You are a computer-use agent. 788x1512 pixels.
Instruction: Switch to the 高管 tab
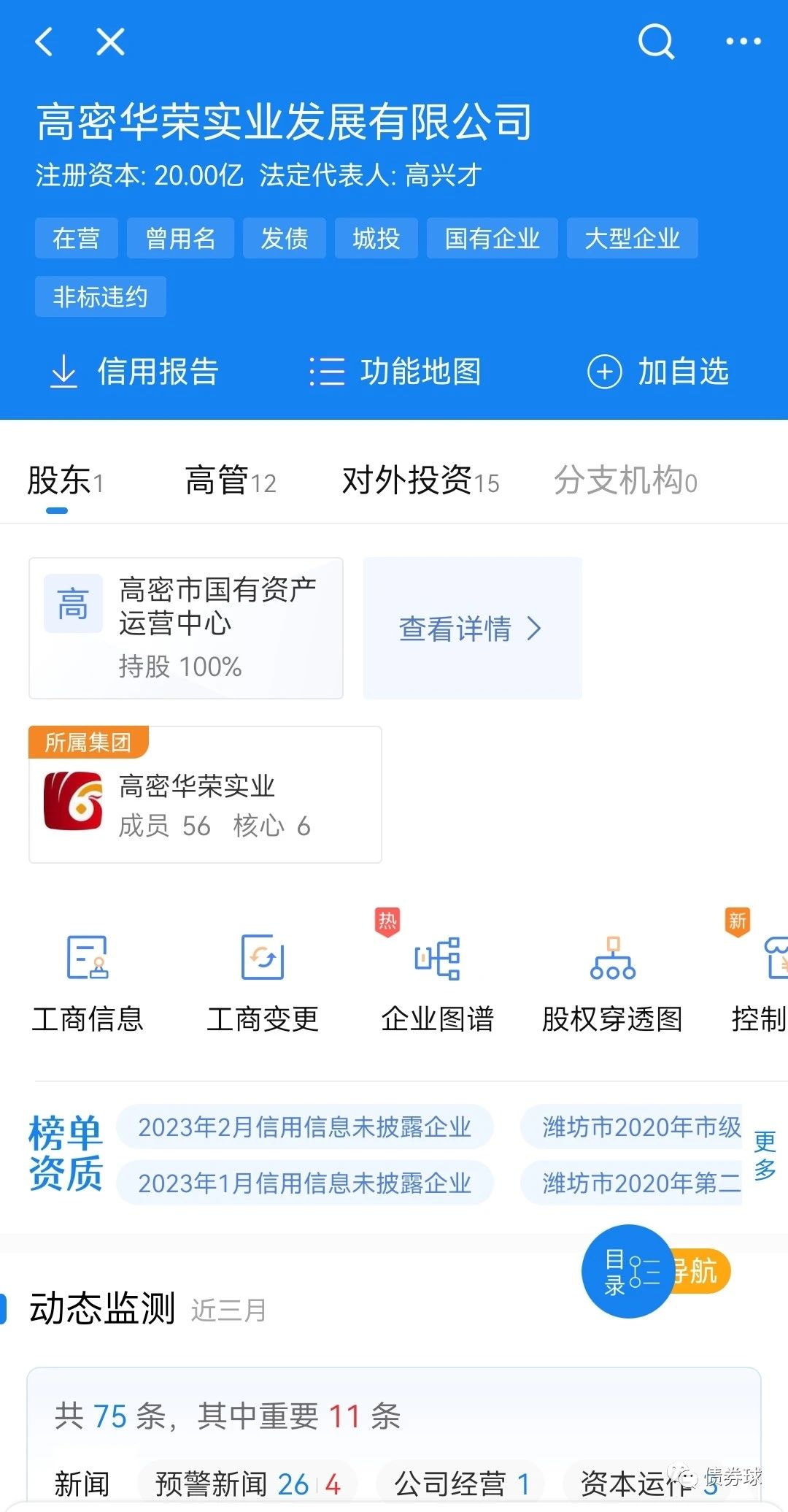point(230,481)
